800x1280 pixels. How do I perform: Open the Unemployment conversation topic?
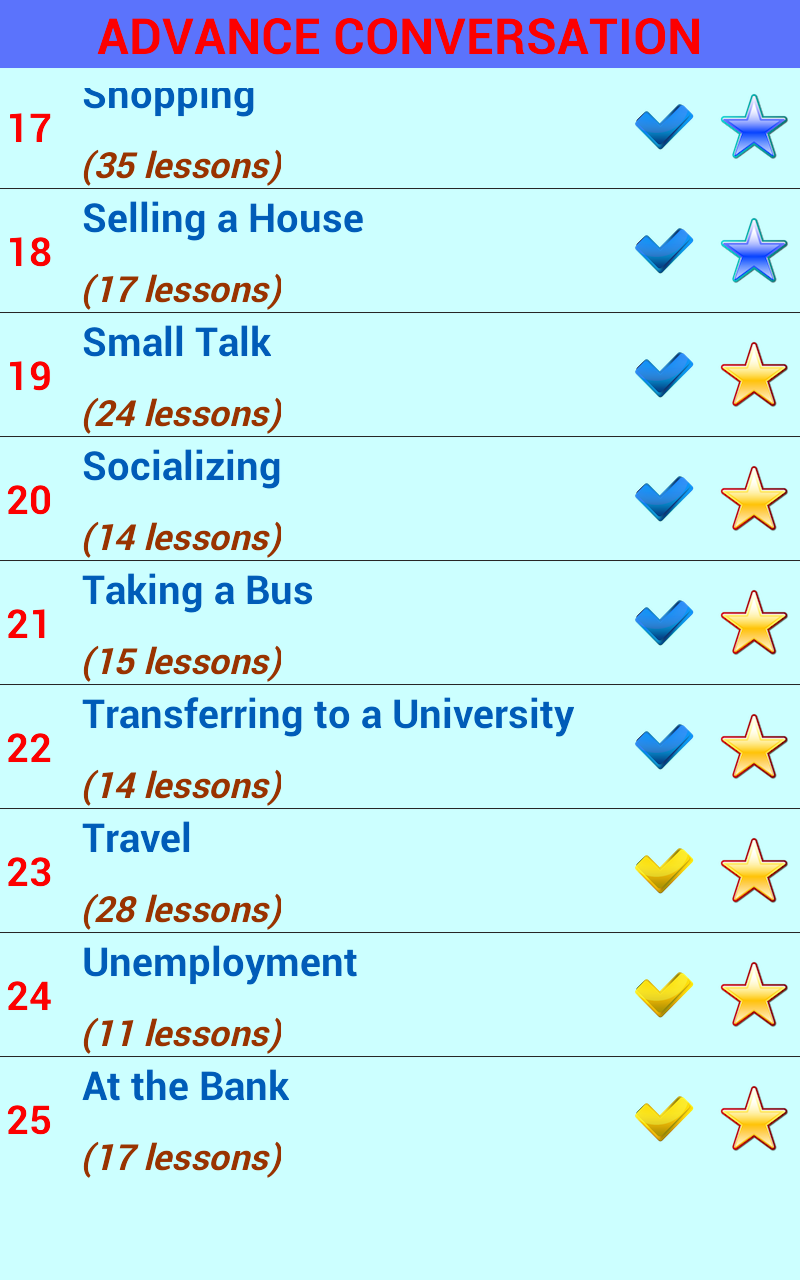click(400, 995)
